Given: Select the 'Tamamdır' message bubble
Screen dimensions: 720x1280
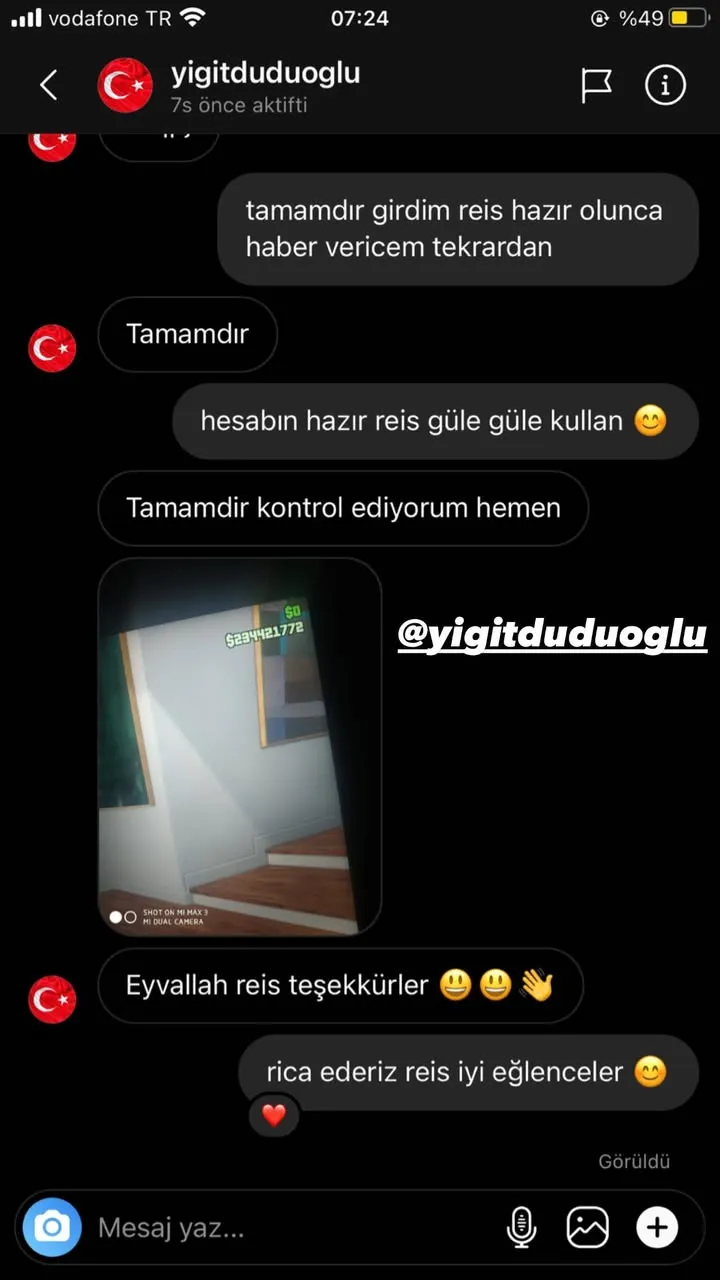Looking at the screenshot, I should point(187,334).
